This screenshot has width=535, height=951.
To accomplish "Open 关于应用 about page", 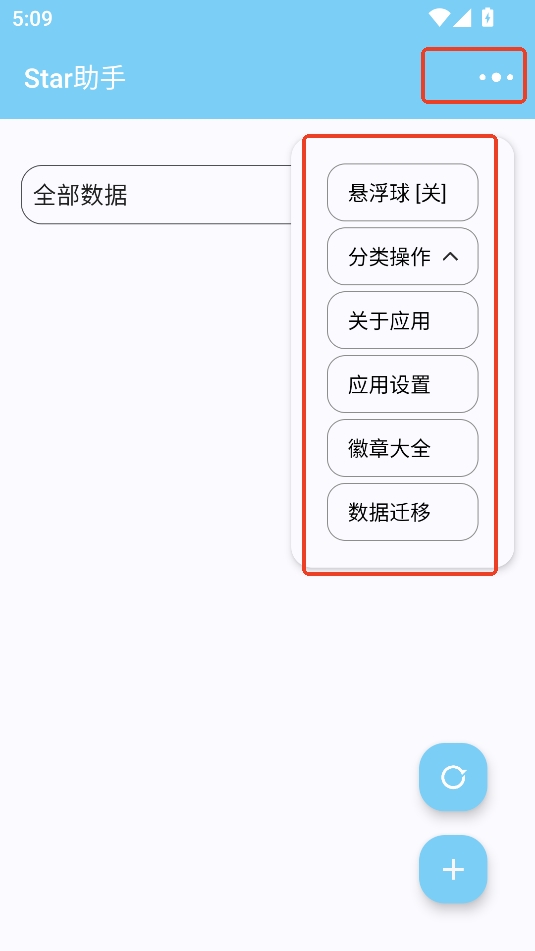I will (x=403, y=320).
